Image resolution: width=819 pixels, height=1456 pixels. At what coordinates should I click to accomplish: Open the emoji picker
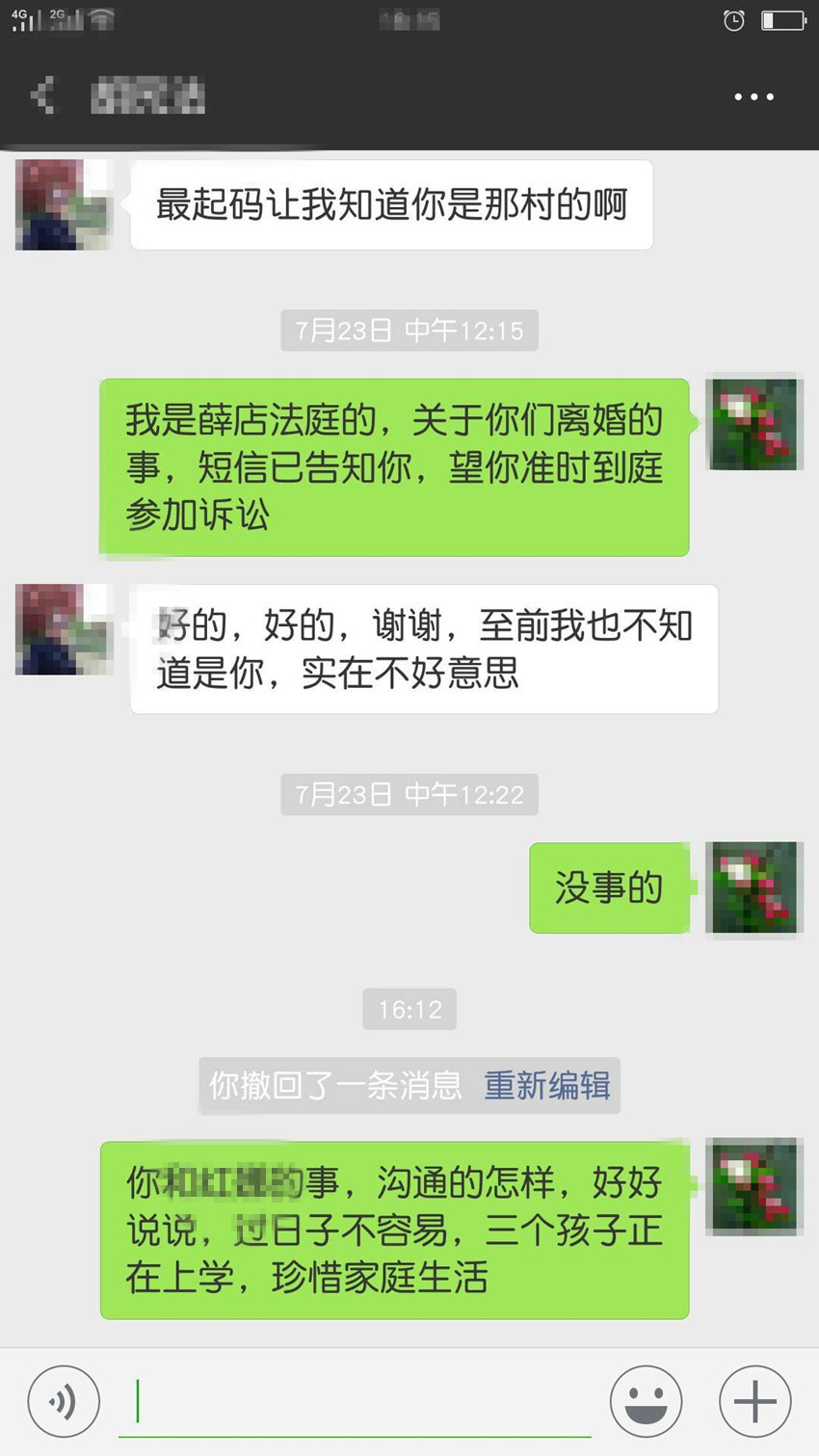pos(646,1401)
